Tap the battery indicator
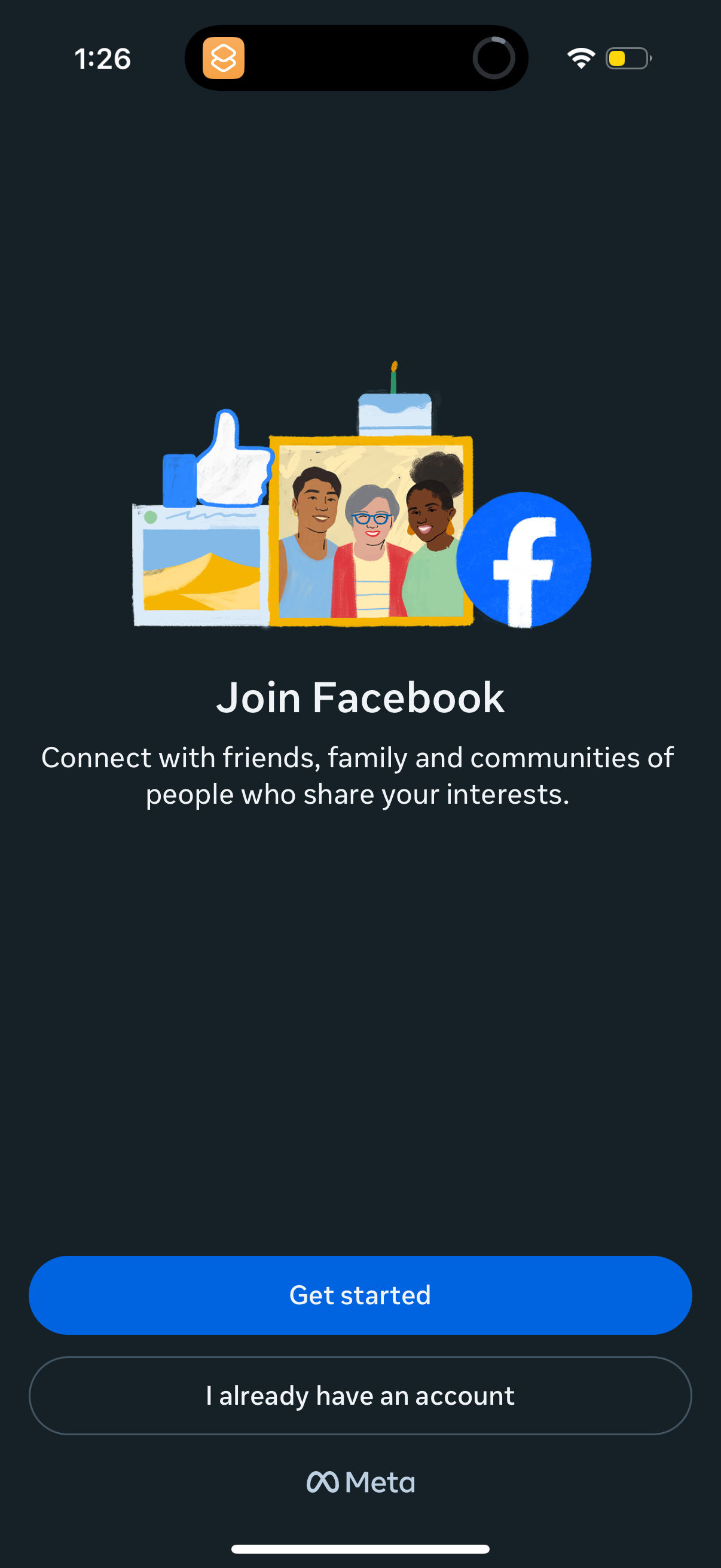 627,59
